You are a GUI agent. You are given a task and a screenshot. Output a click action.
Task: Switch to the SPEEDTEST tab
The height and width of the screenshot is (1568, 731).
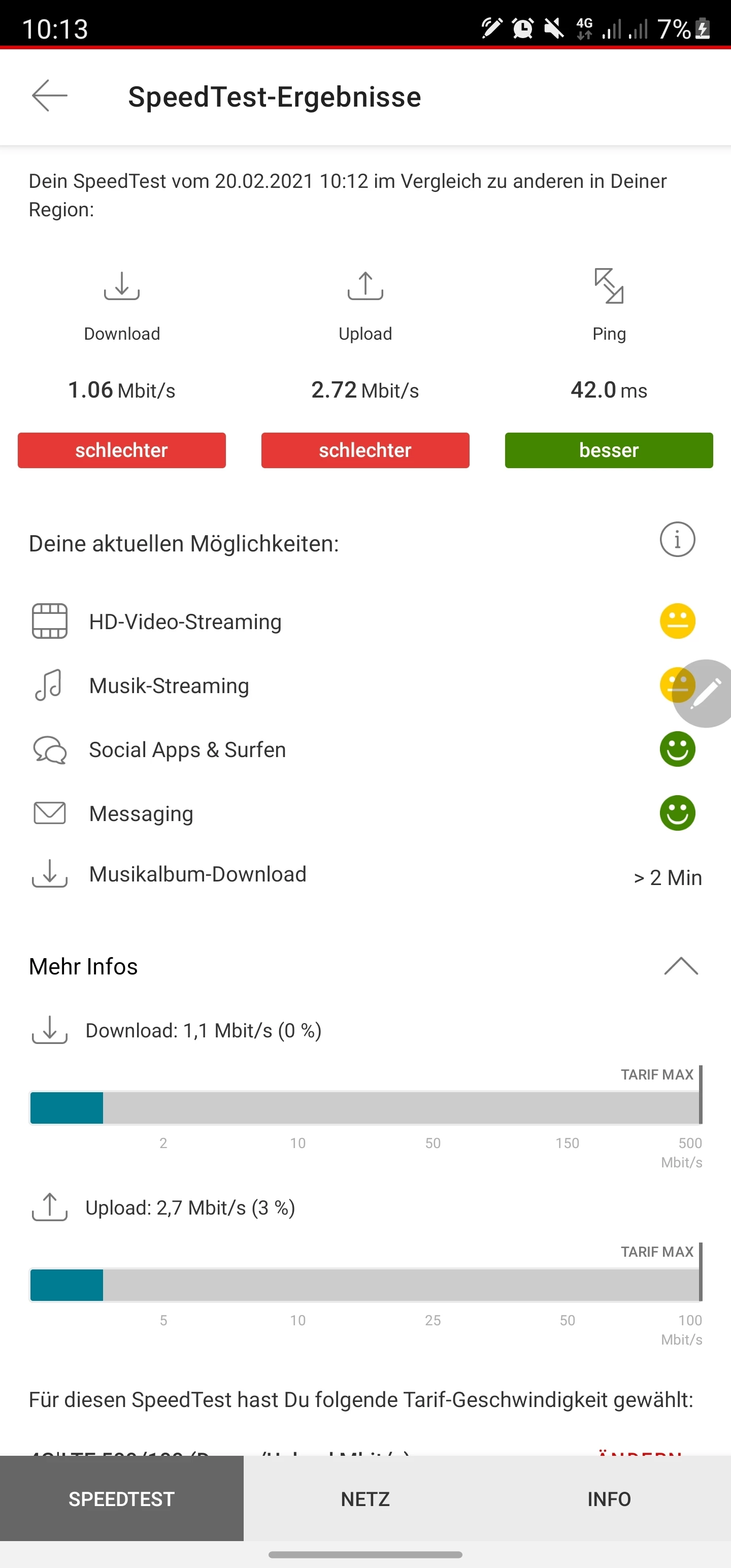click(x=122, y=1498)
